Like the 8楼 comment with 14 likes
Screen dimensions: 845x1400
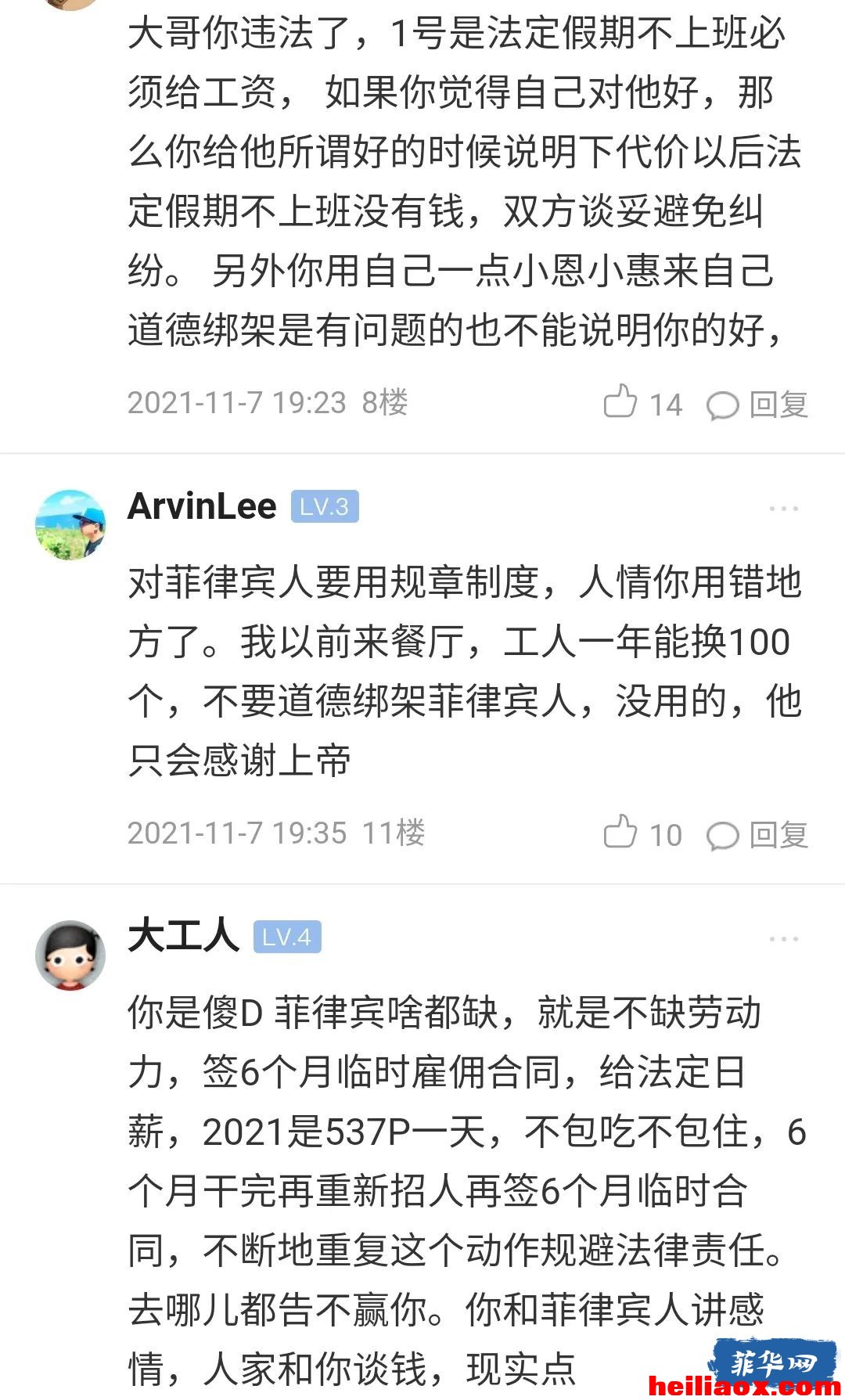pyautogui.click(x=642, y=402)
